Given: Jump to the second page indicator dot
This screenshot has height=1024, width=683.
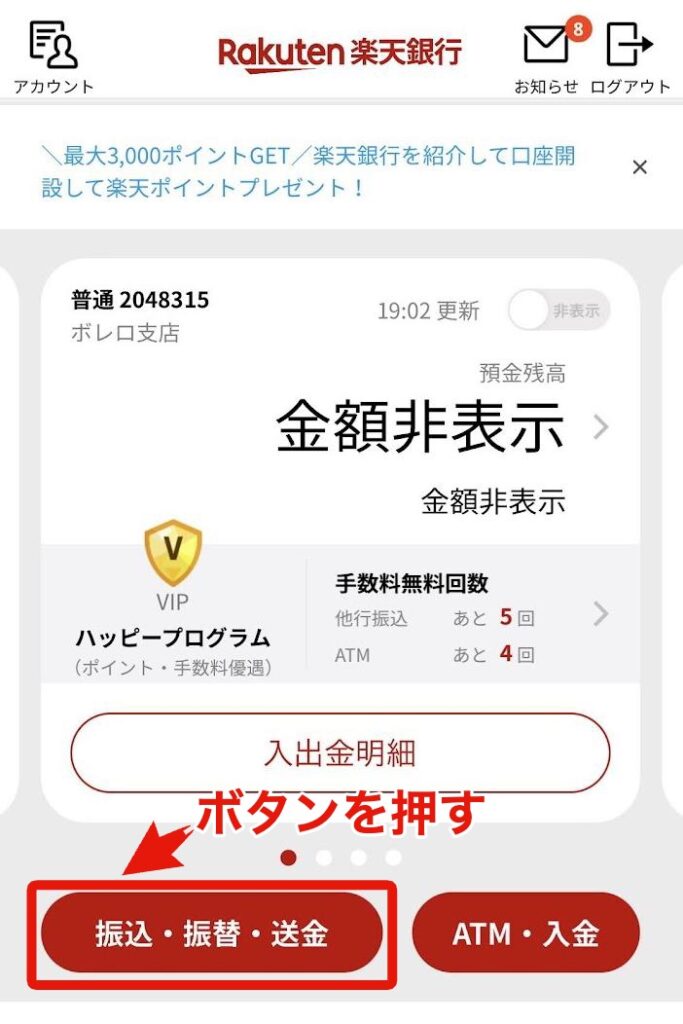Looking at the screenshot, I should point(324,857).
